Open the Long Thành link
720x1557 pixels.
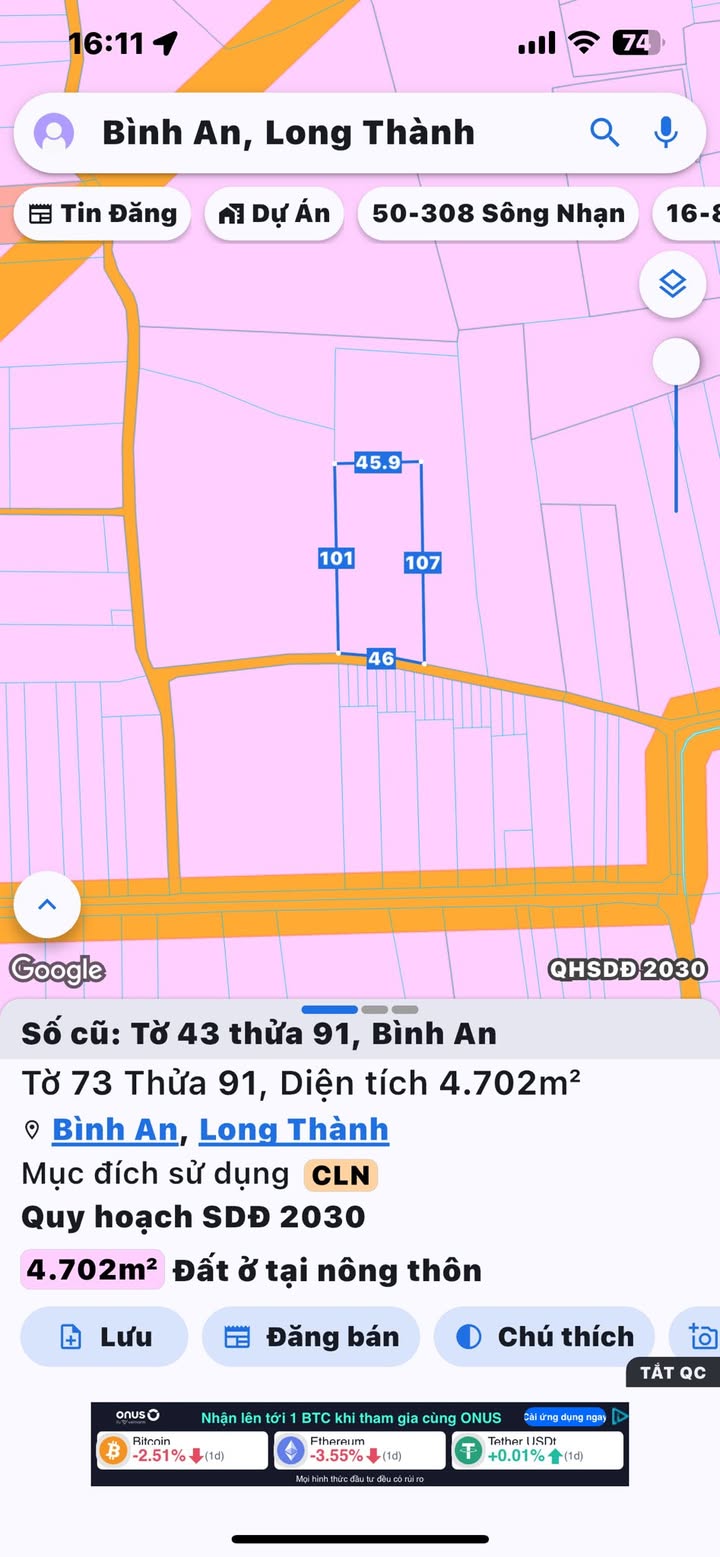tap(294, 1129)
